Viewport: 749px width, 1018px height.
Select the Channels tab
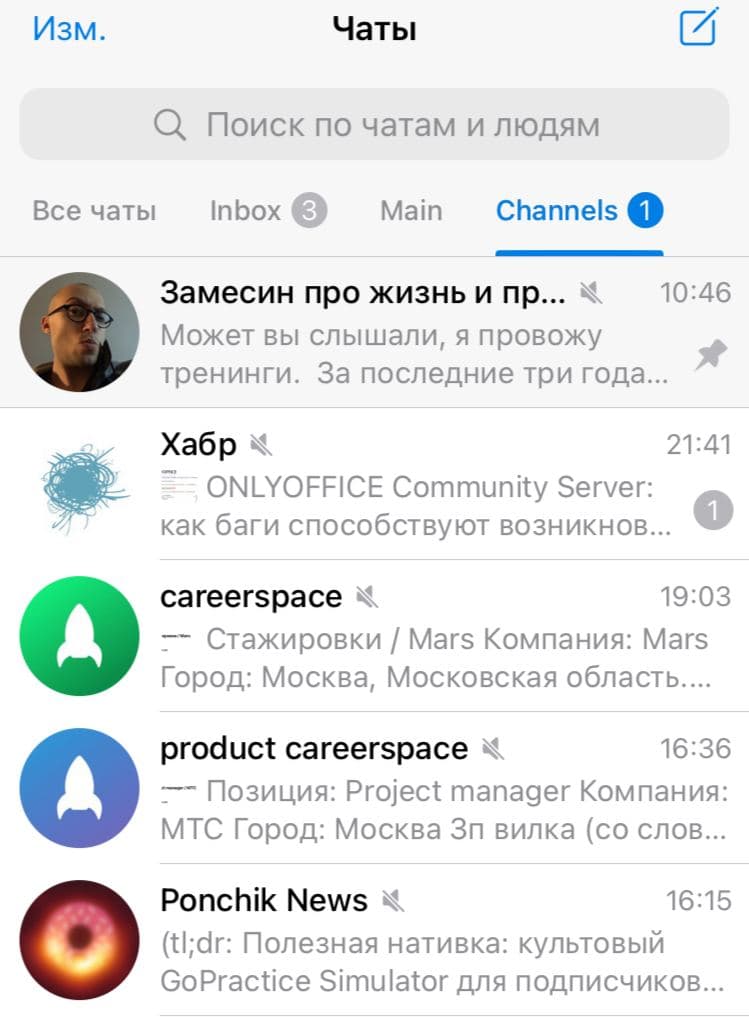pyautogui.click(x=579, y=211)
